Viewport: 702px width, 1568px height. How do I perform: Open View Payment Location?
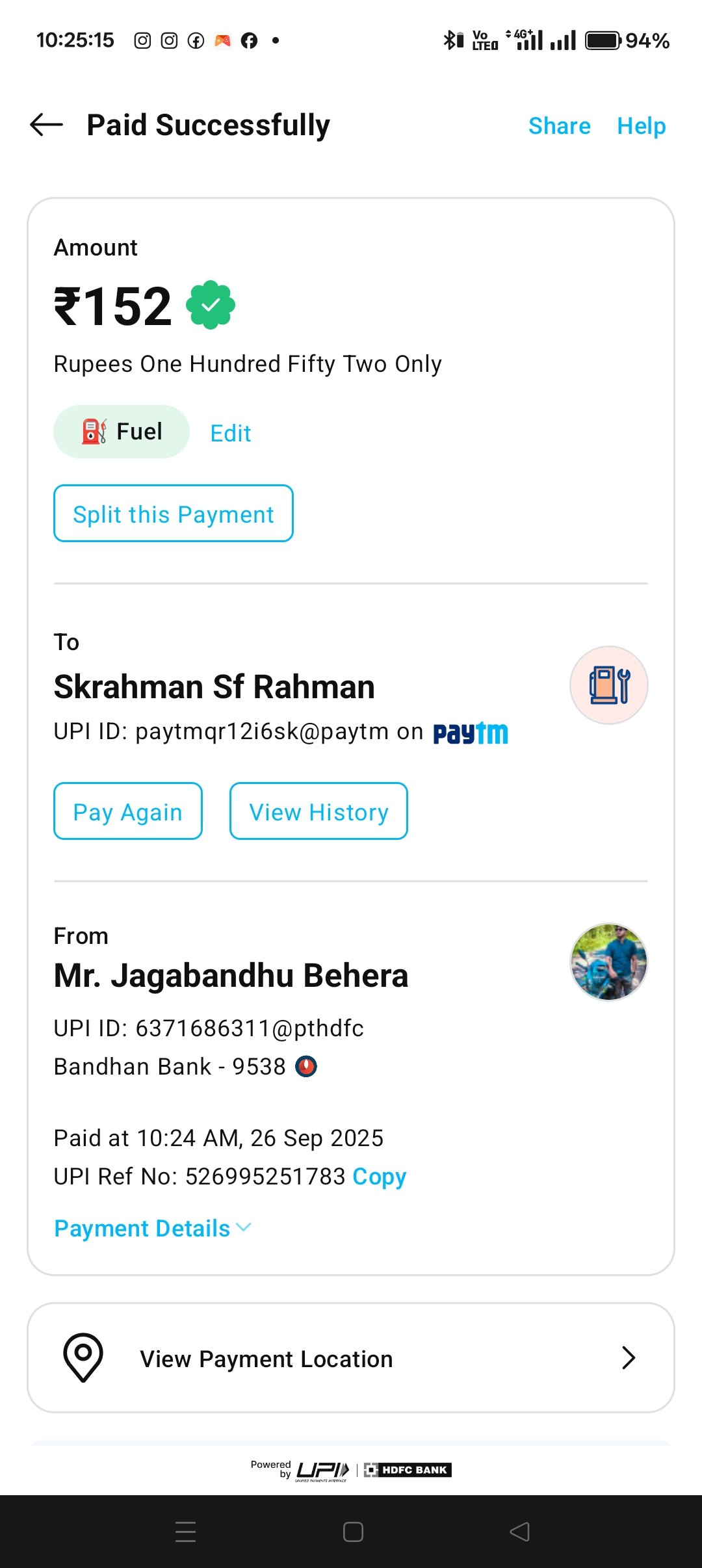[x=351, y=1357]
